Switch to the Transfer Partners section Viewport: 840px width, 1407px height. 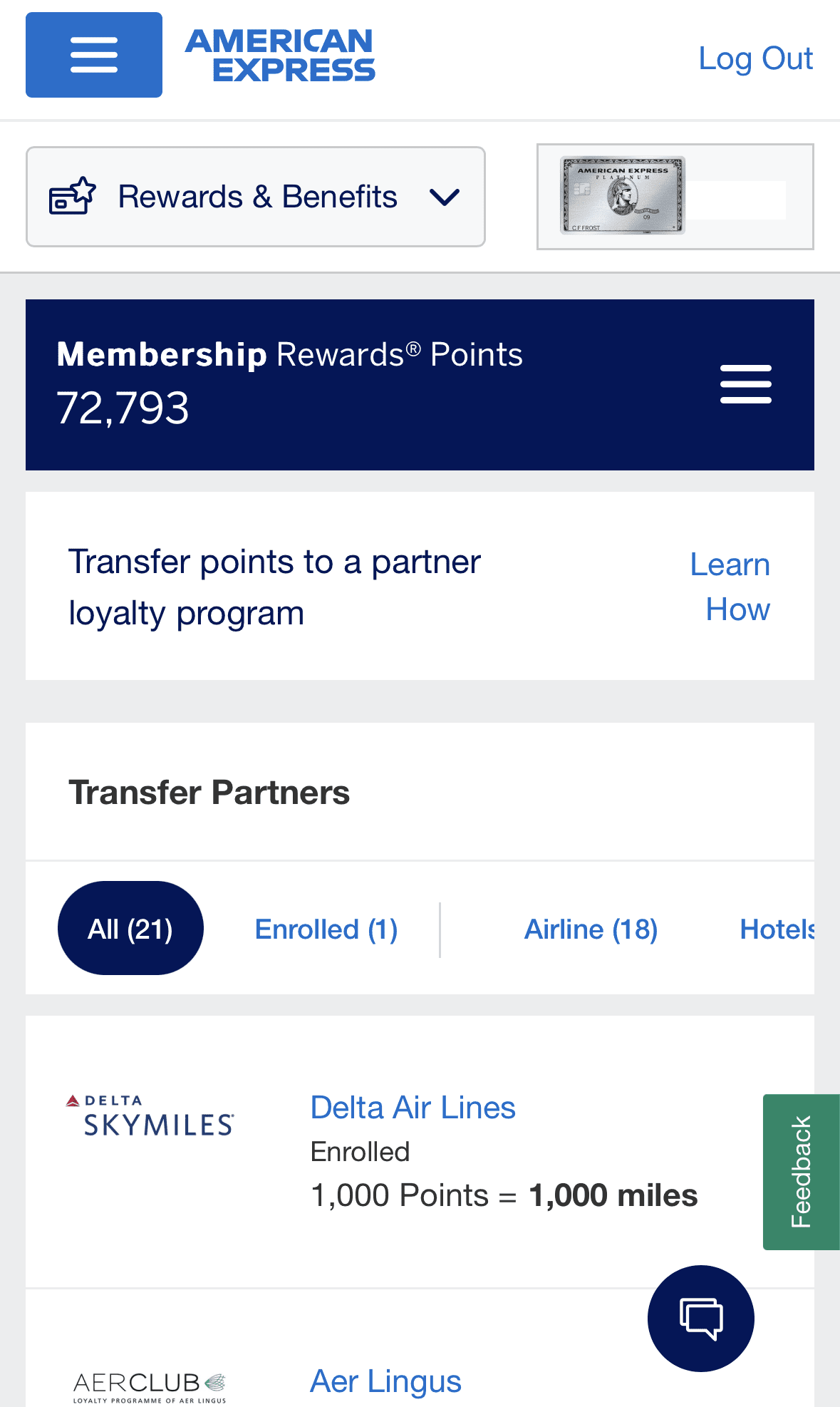(x=209, y=791)
